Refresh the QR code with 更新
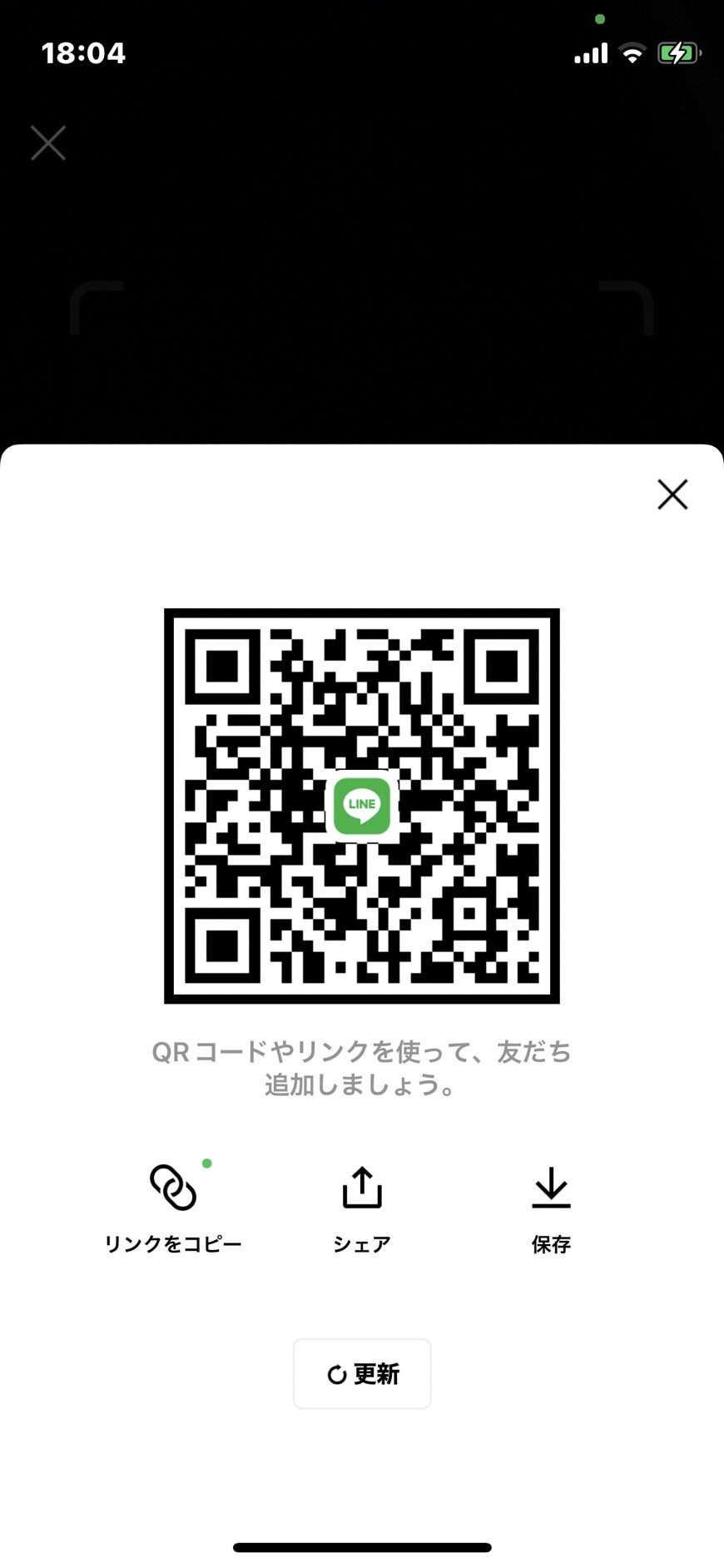Image resolution: width=724 pixels, height=1568 pixels. 362,1374
